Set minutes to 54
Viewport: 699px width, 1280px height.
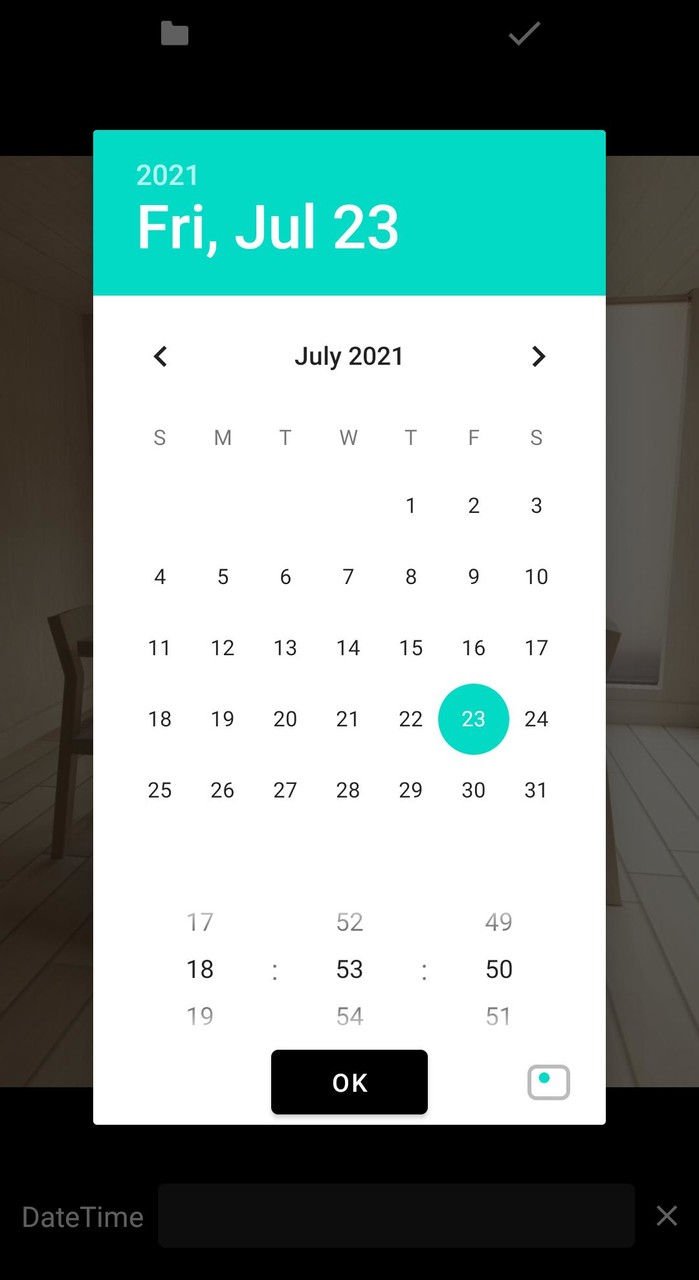click(349, 1015)
